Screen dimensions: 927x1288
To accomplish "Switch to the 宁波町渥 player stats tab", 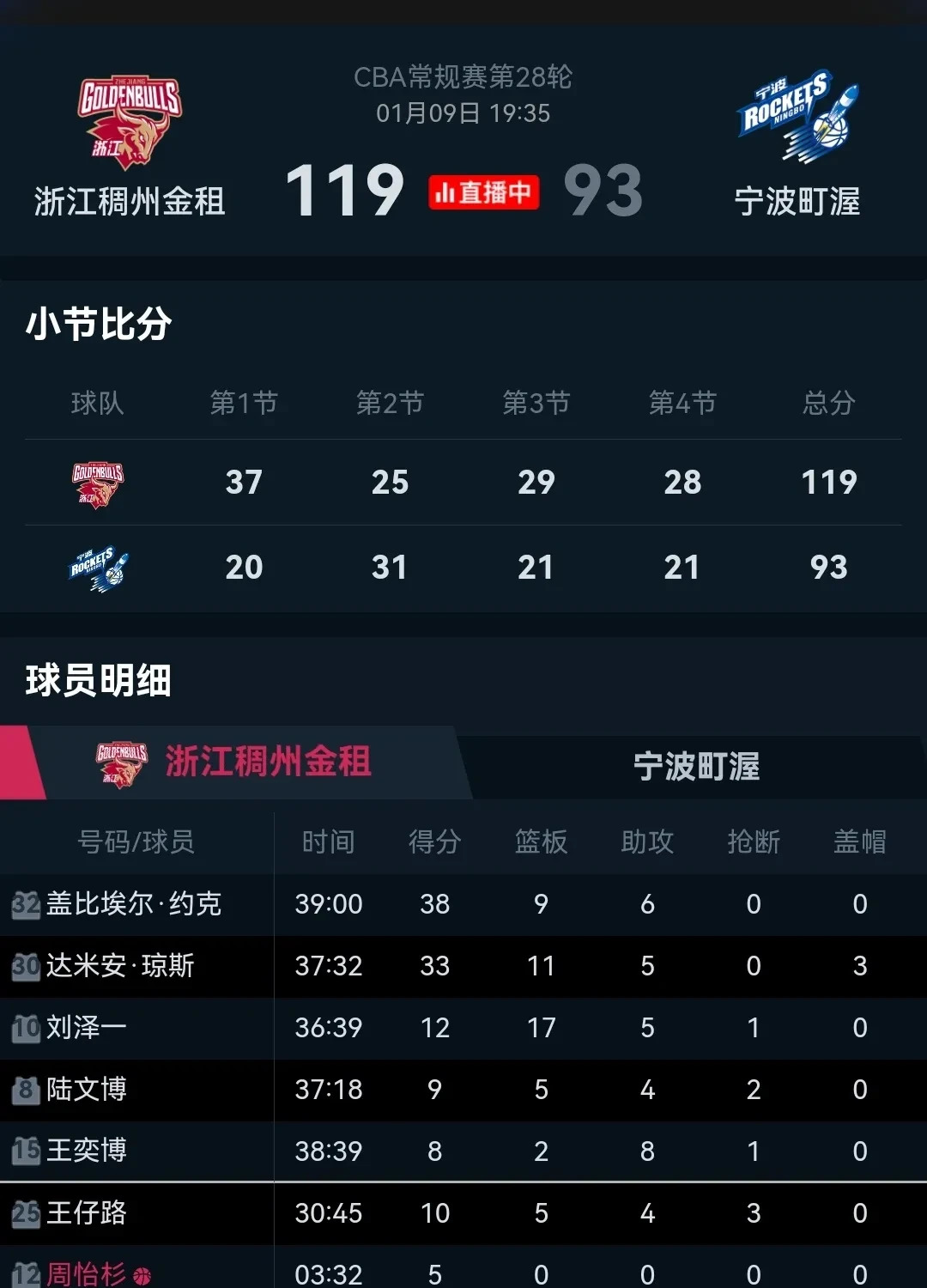I will (696, 766).
